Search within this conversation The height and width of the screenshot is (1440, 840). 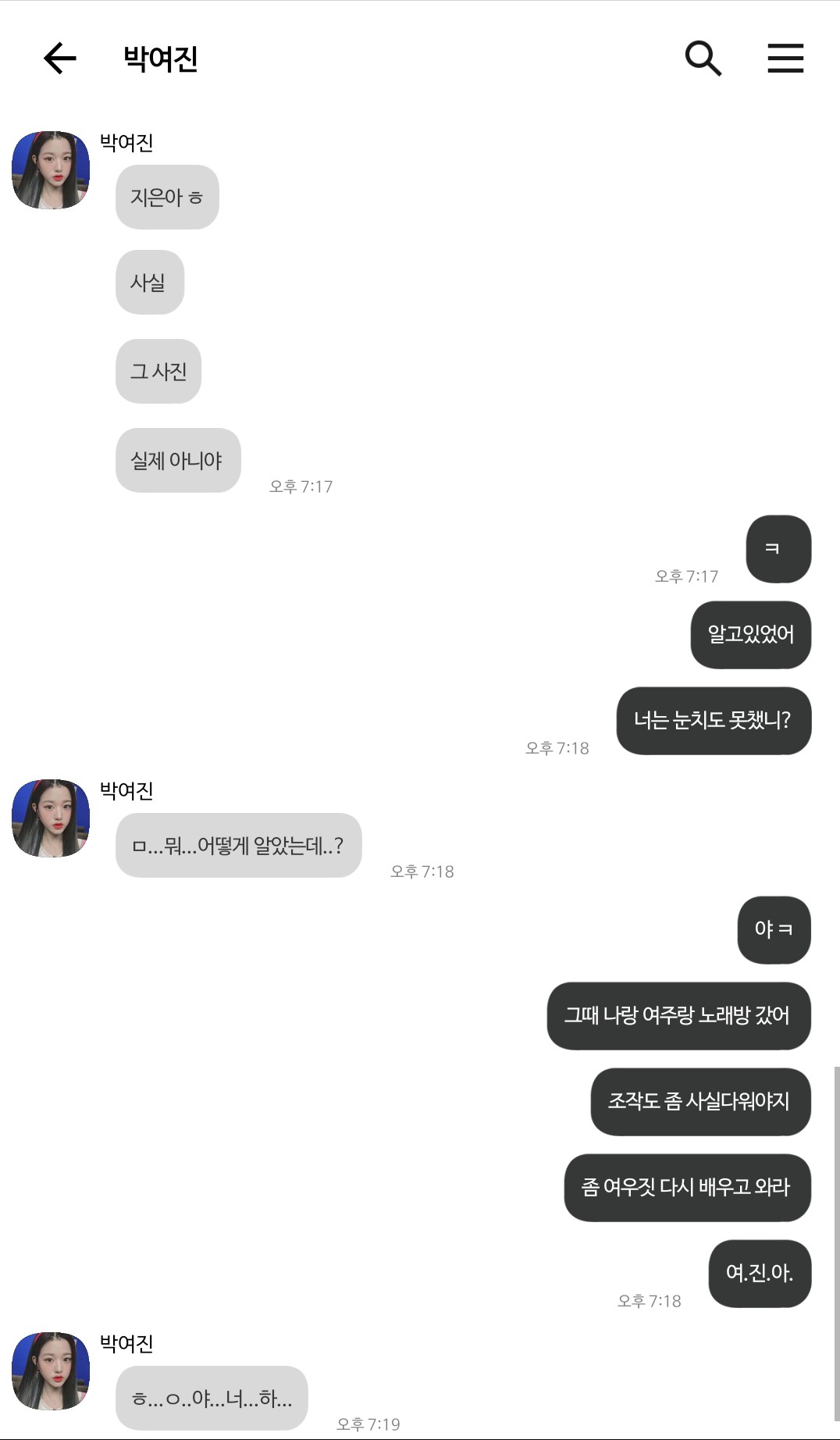click(x=703, y=59)
